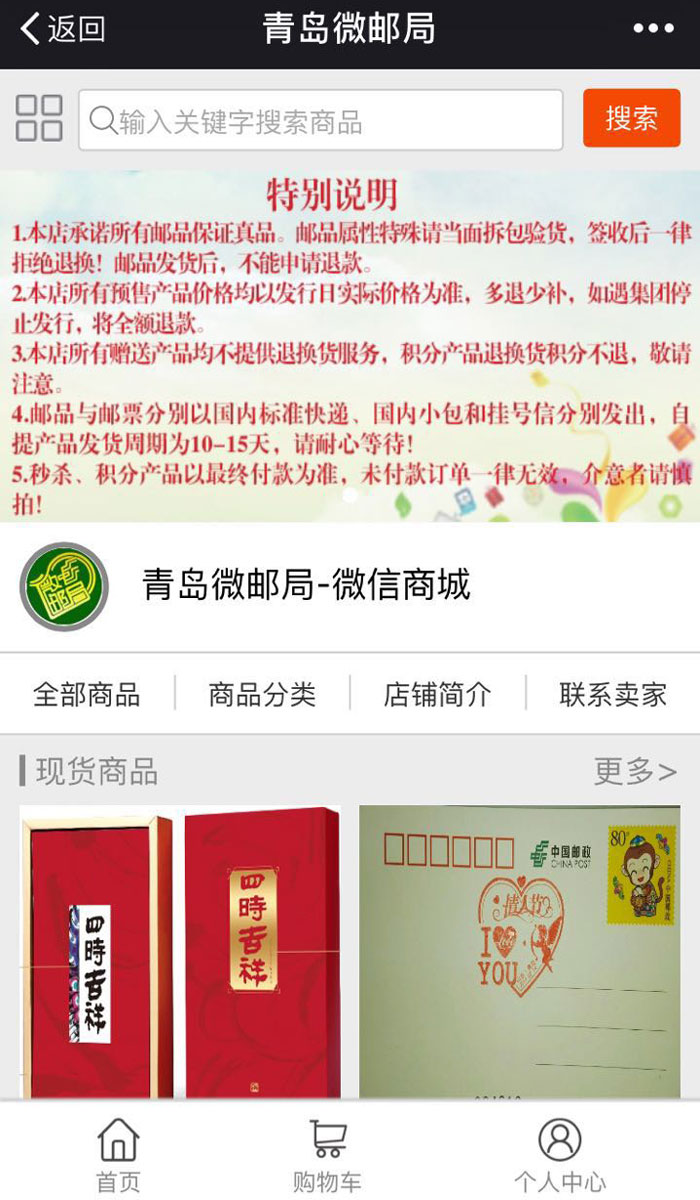Open 全部商品 section

(87, 694)
